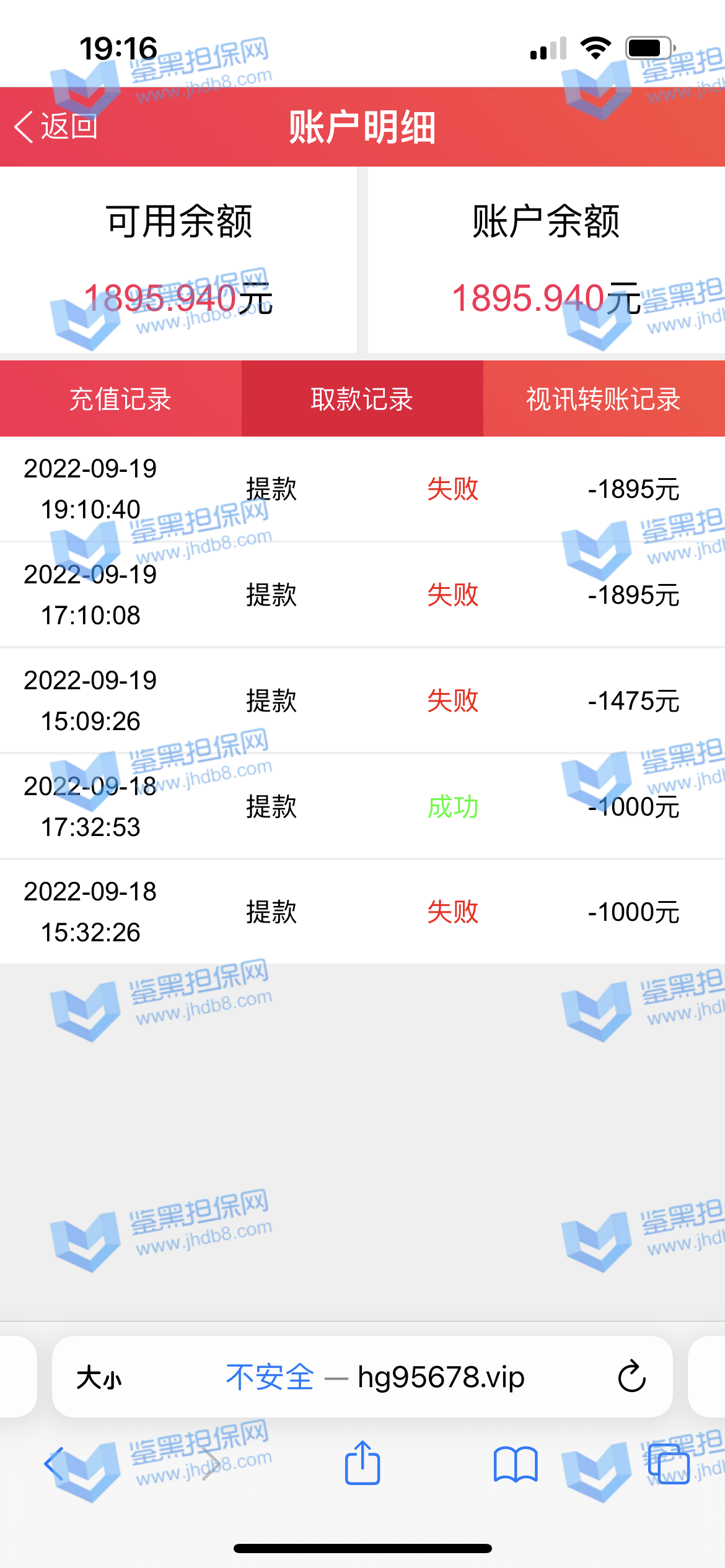Select the 取款记录 tab
725x1568 pixels.
(362, 399)
